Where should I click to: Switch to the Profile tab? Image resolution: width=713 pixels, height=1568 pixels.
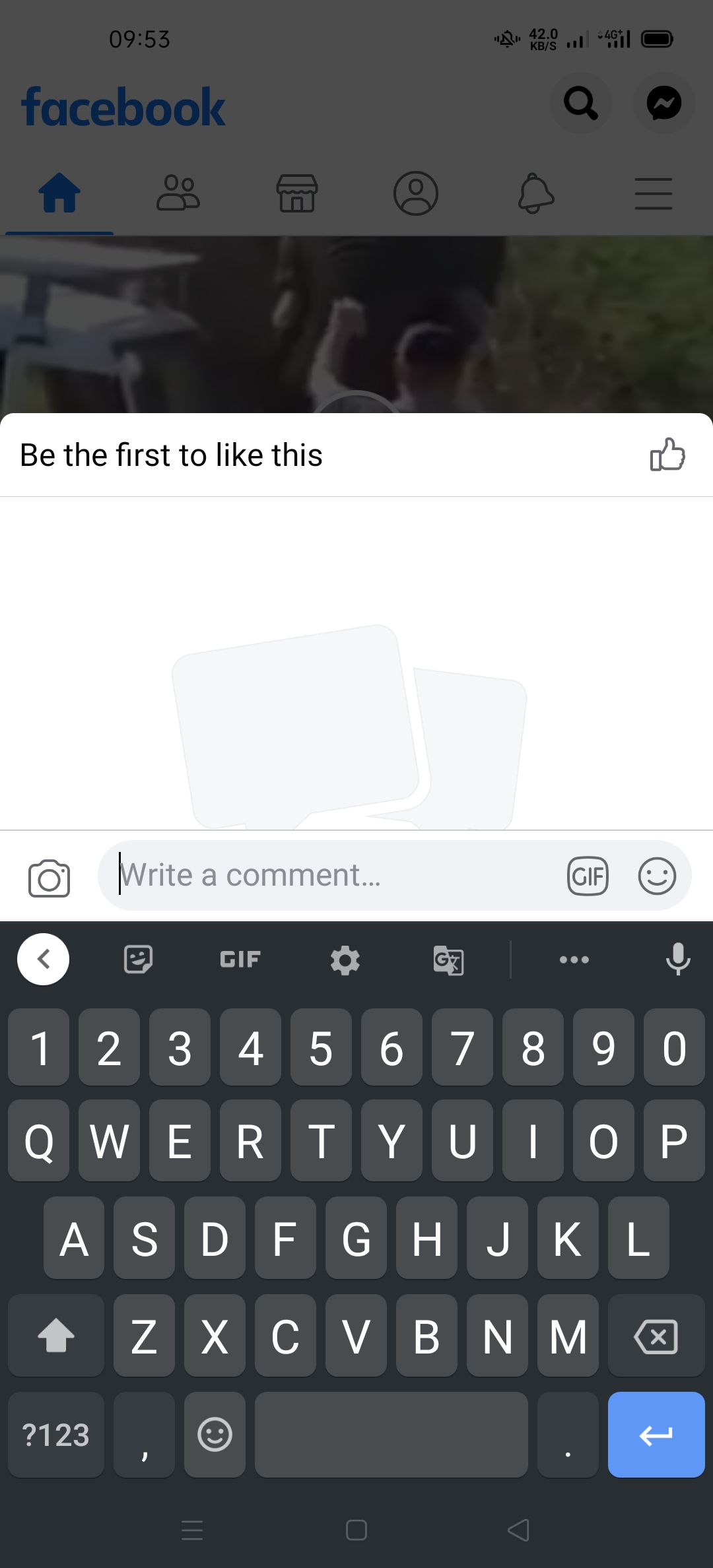point(416,193)
